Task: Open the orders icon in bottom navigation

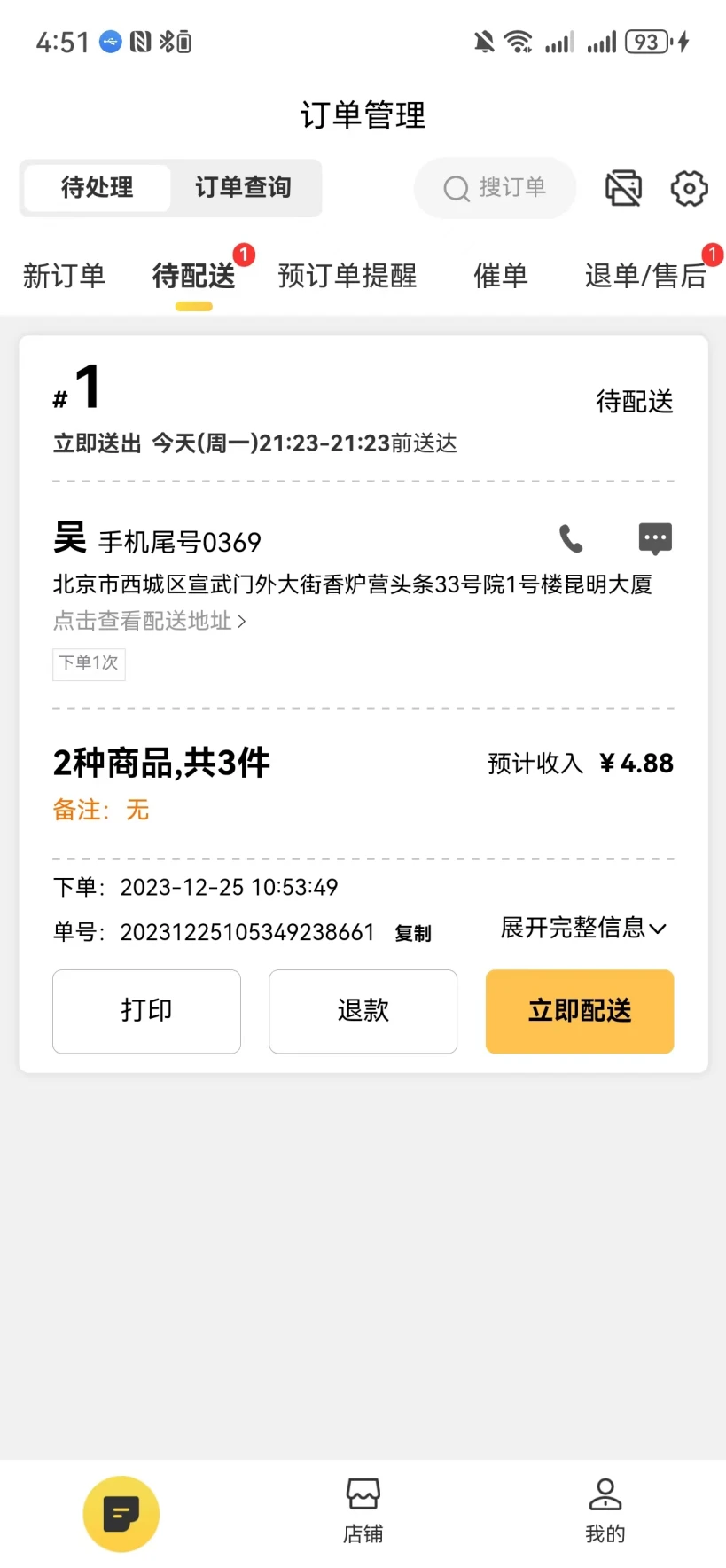Action: (121, 1513)
